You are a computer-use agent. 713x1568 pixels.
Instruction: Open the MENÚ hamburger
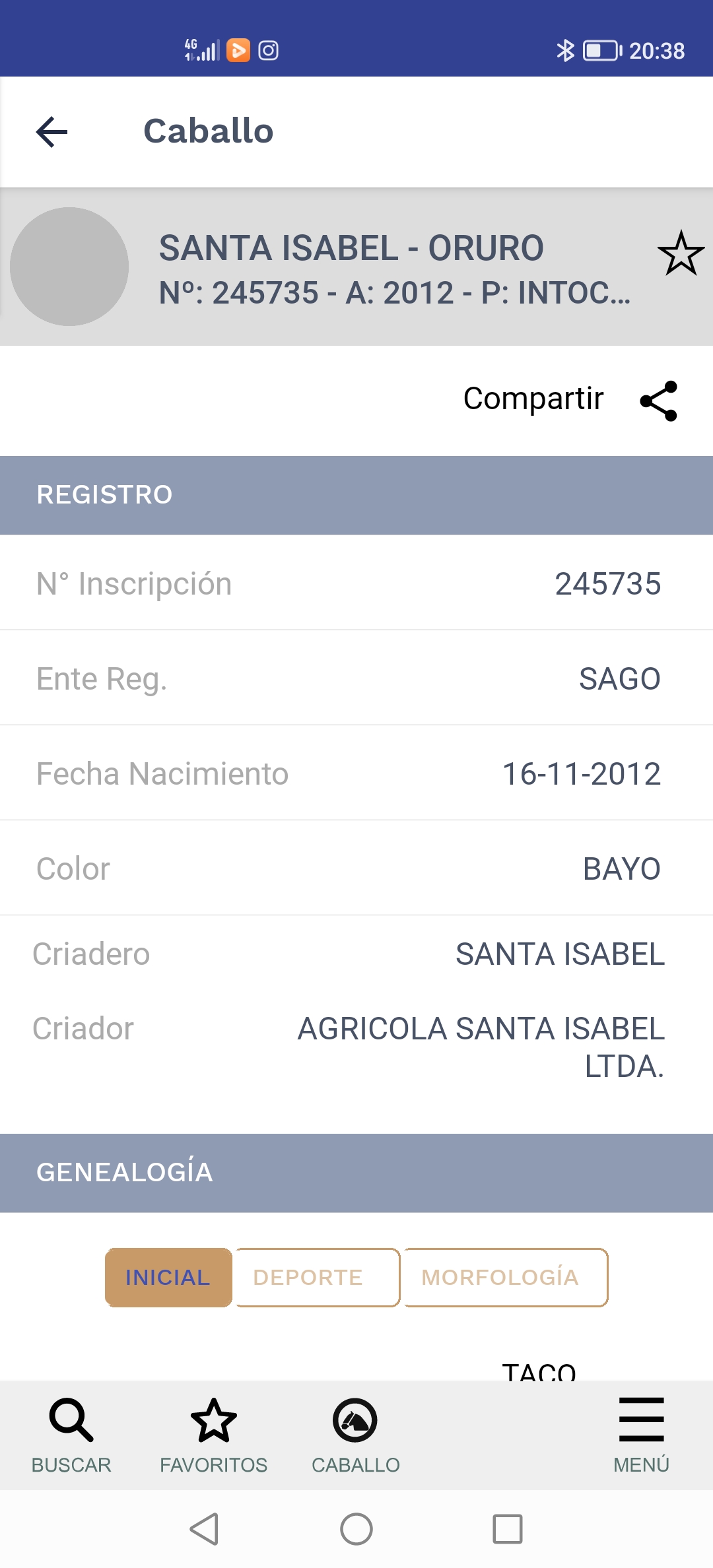641,1435
